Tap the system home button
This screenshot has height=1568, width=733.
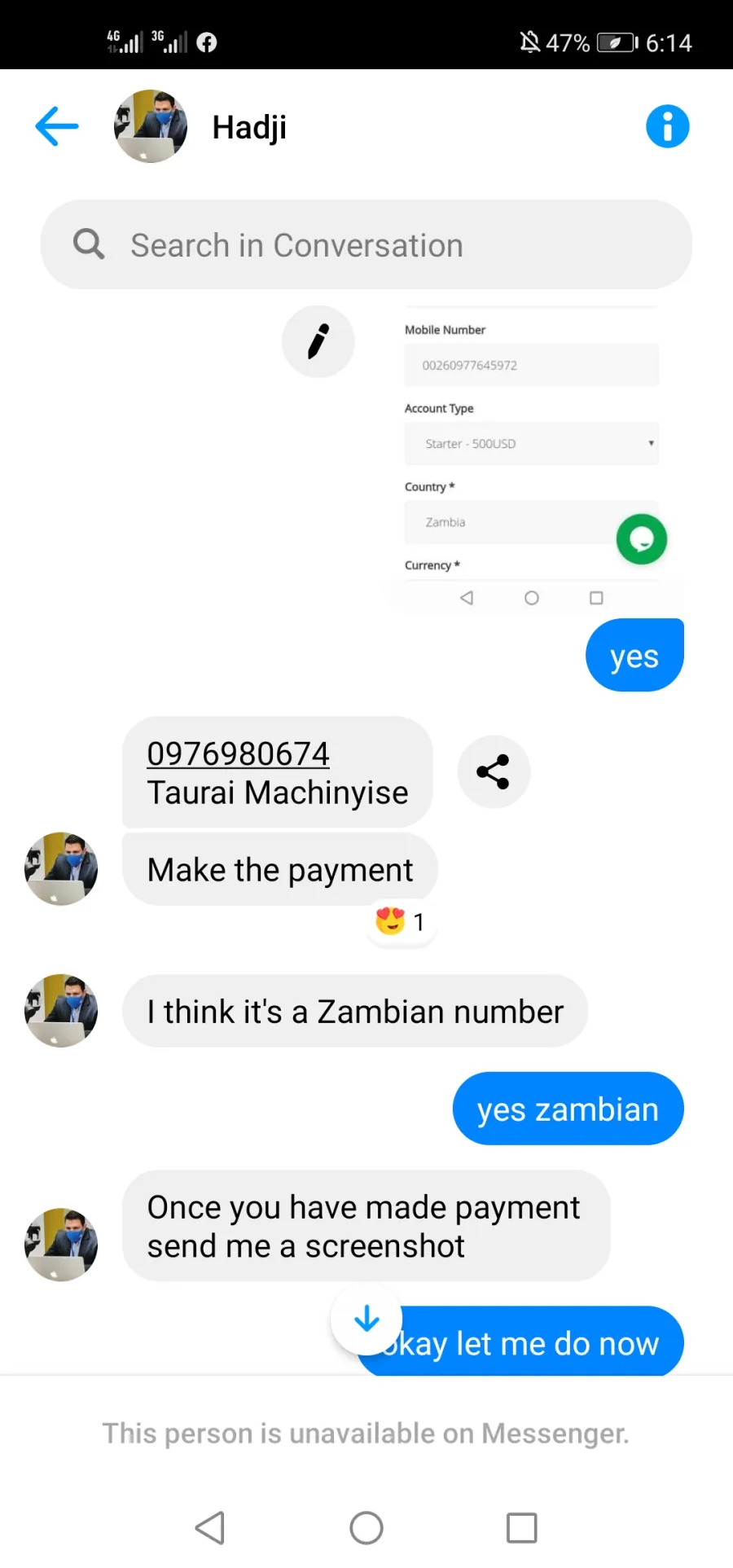366,1528
